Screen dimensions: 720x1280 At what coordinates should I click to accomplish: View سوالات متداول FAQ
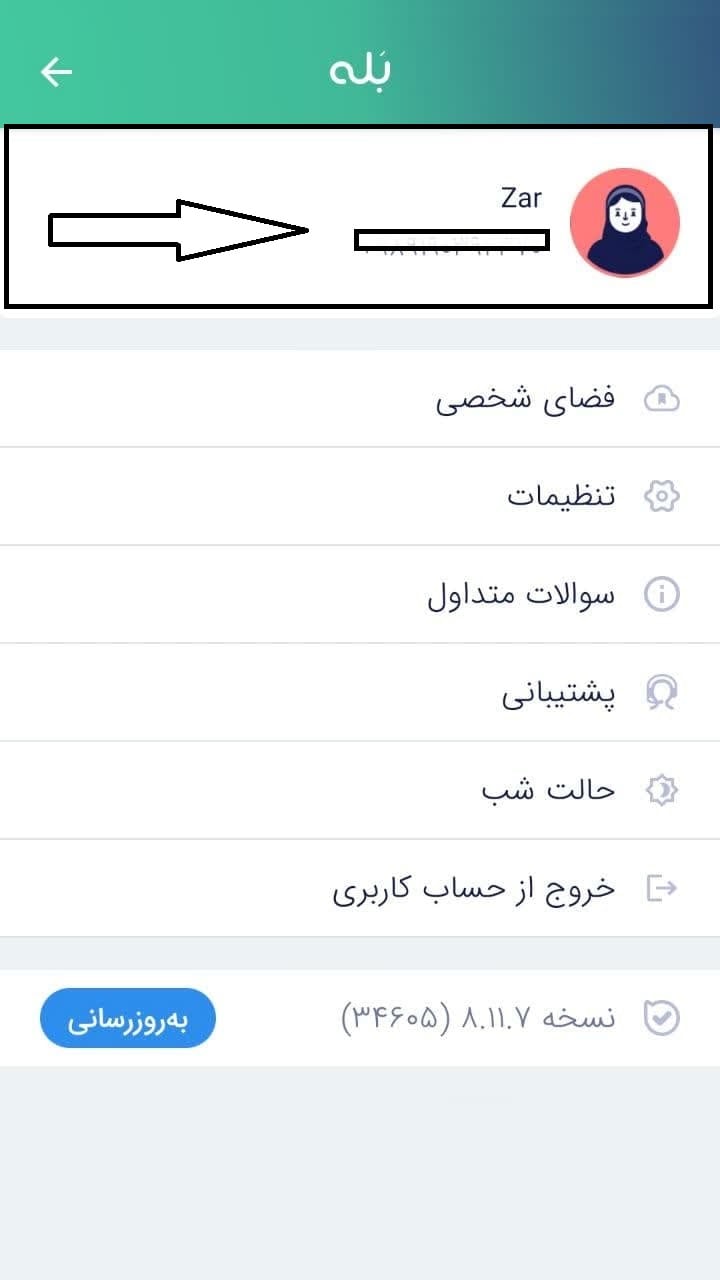360,594
